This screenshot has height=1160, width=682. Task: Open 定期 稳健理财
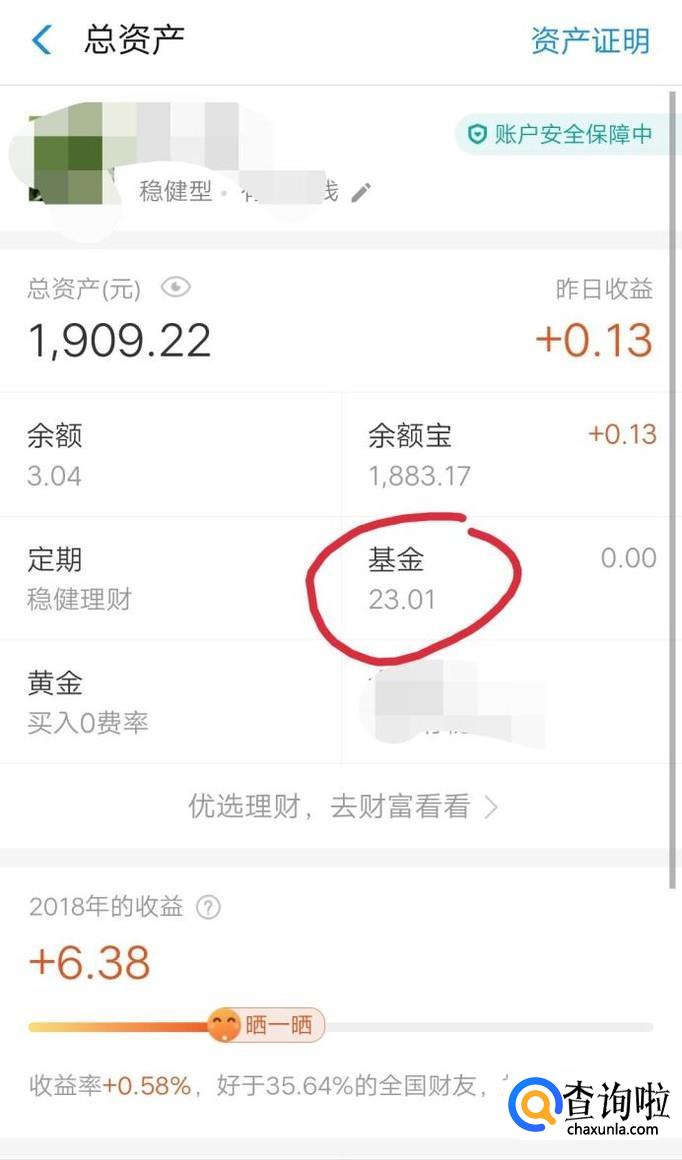170,579
